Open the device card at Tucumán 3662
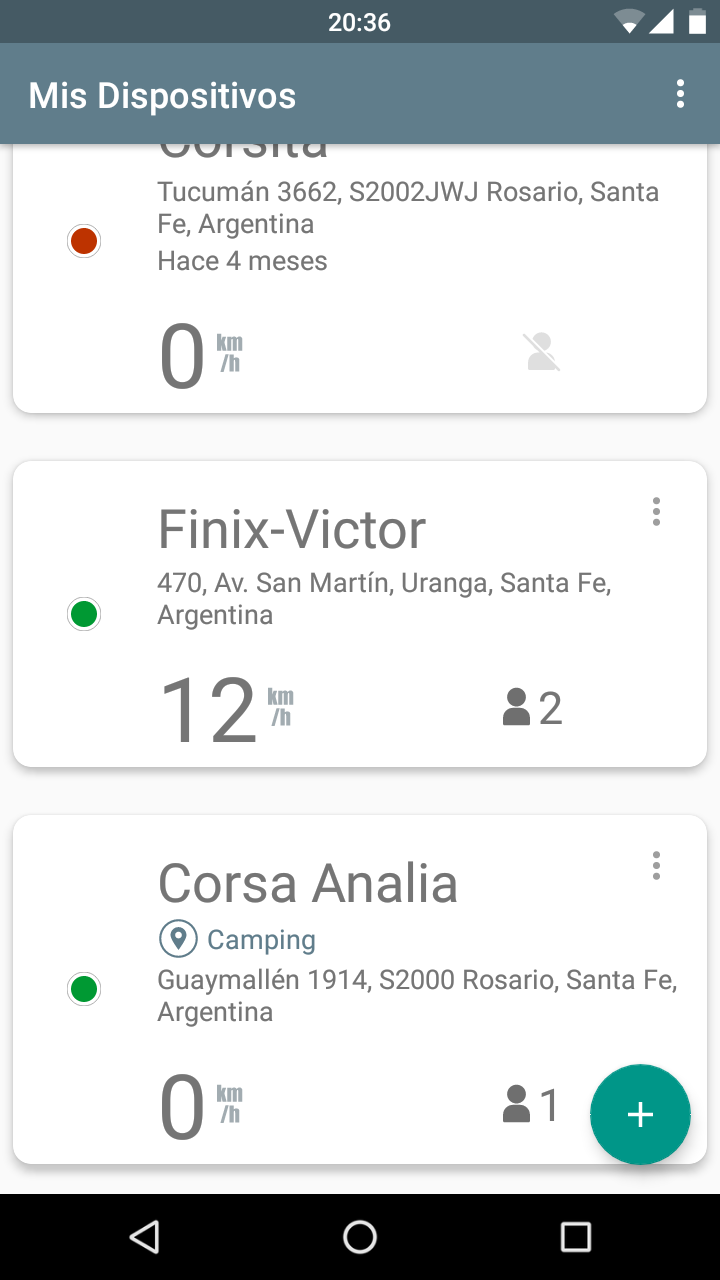Viewport: 720px width, 1280px height. (360, 278)
